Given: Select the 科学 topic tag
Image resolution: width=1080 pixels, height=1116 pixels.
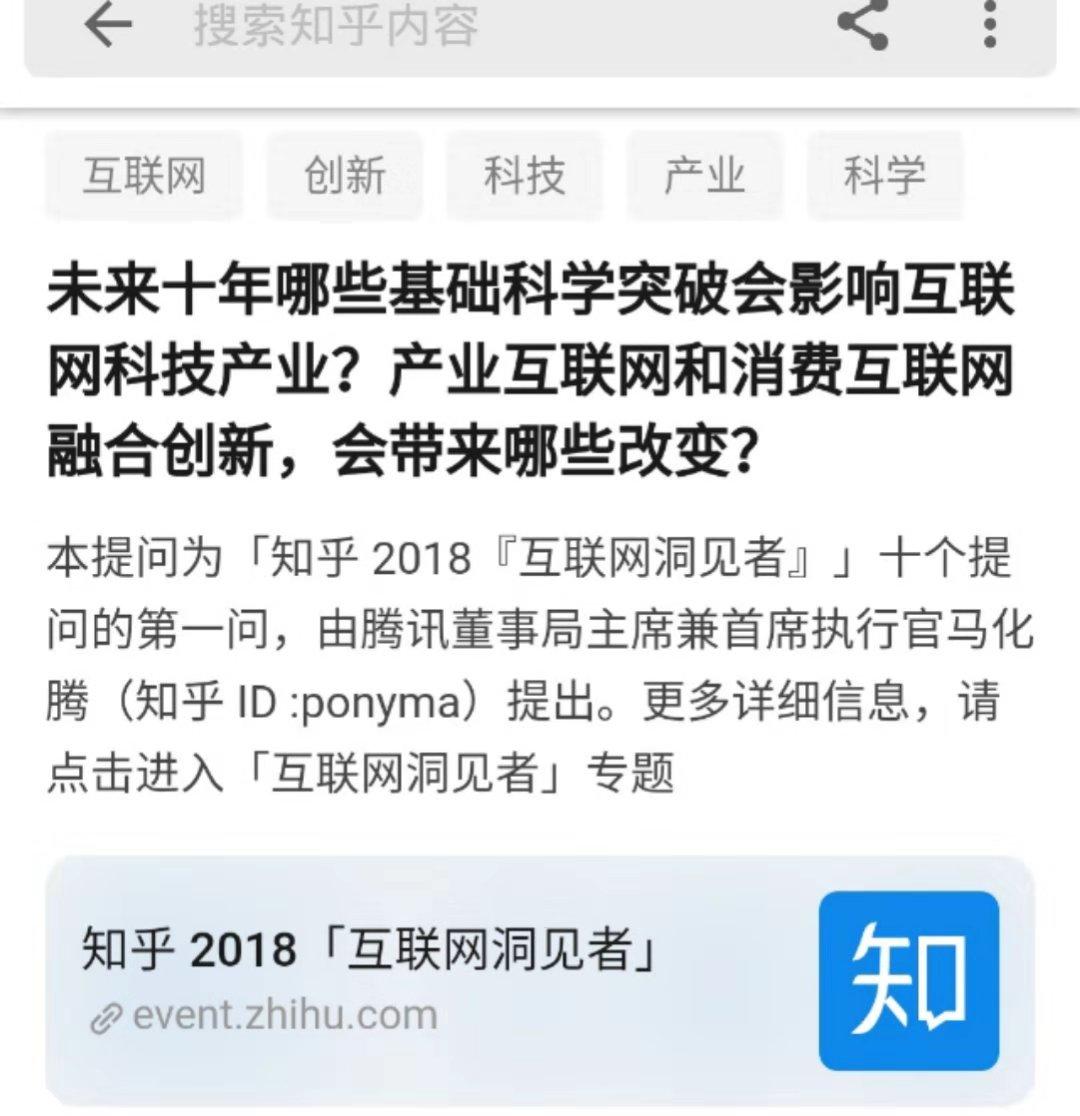Looking at the screenshot, I should pyautogui.click(x=886, y=177).
